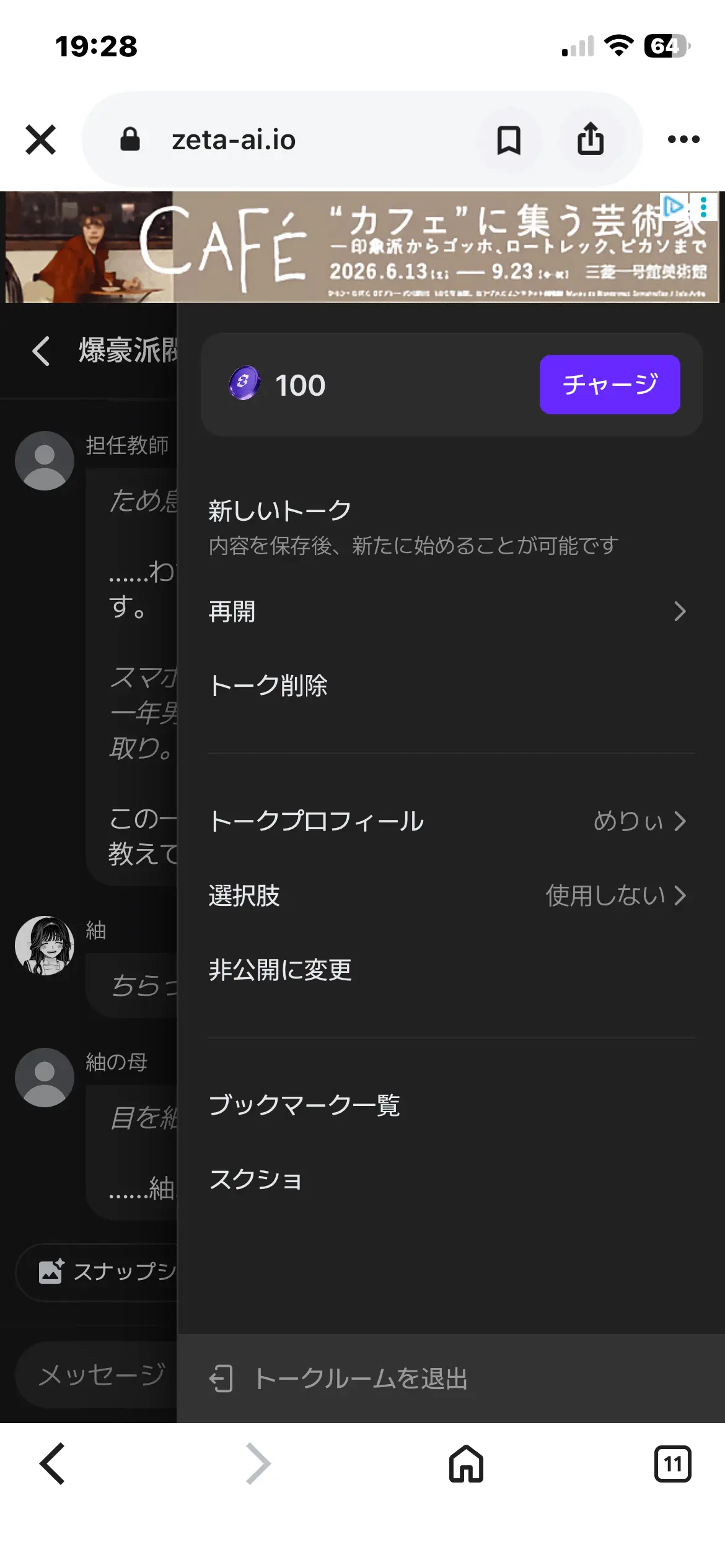725x1568 pixels.
Task: Open the browser tabs overview
Action: tap(672, 1464)
